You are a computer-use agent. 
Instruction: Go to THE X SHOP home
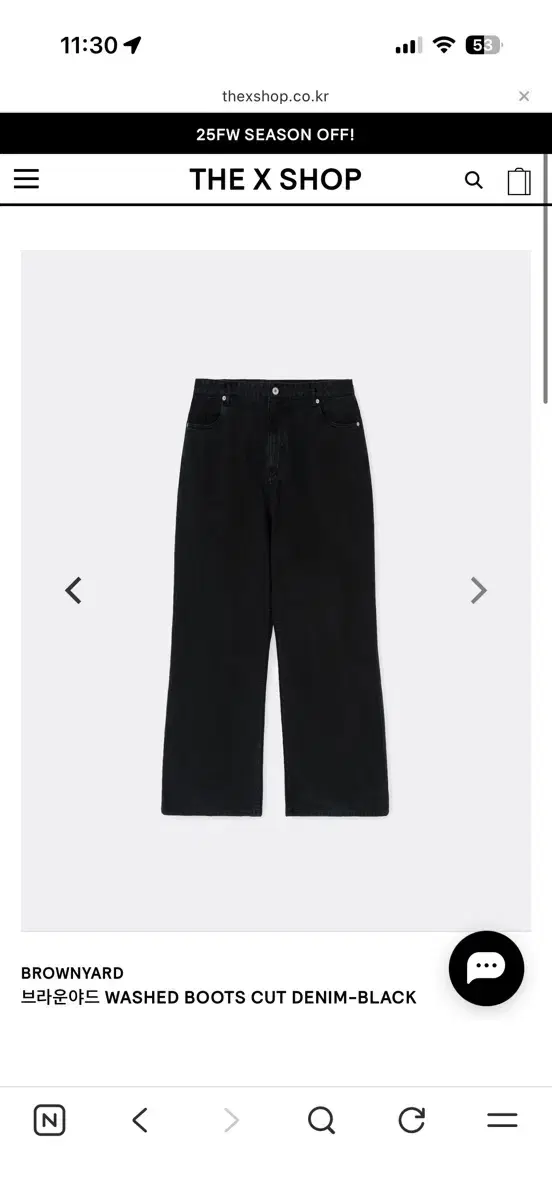(x=275, y=179)
